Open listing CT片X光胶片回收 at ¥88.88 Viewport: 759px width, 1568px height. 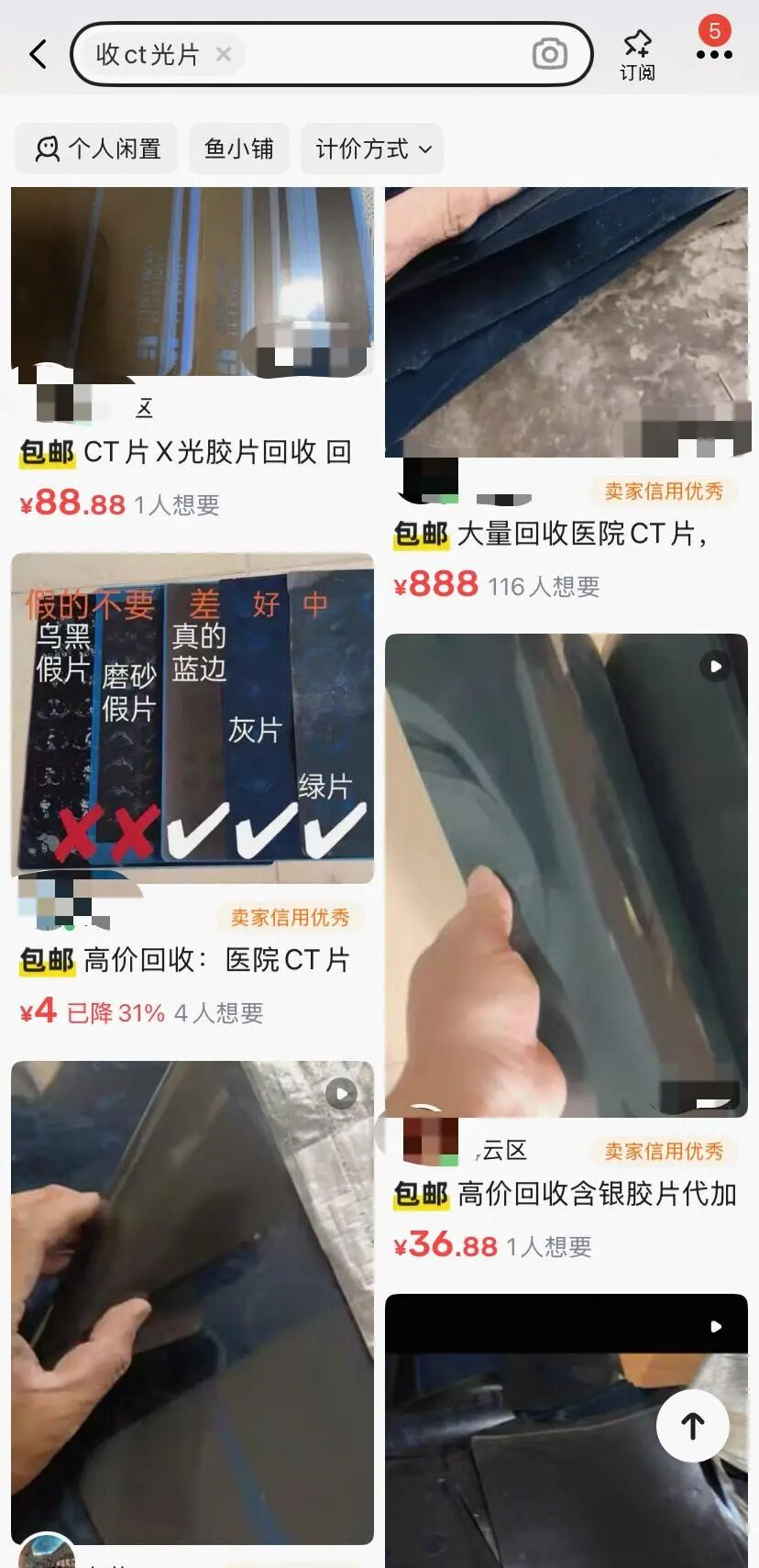coord(192,452)
